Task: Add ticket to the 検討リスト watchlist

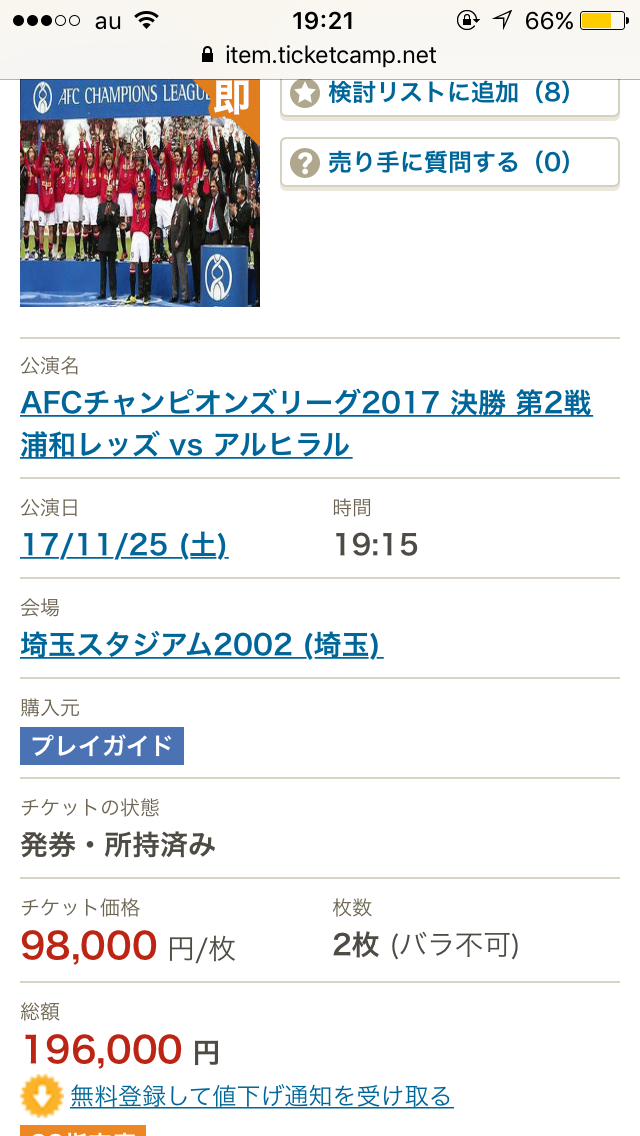Action: 449,93
